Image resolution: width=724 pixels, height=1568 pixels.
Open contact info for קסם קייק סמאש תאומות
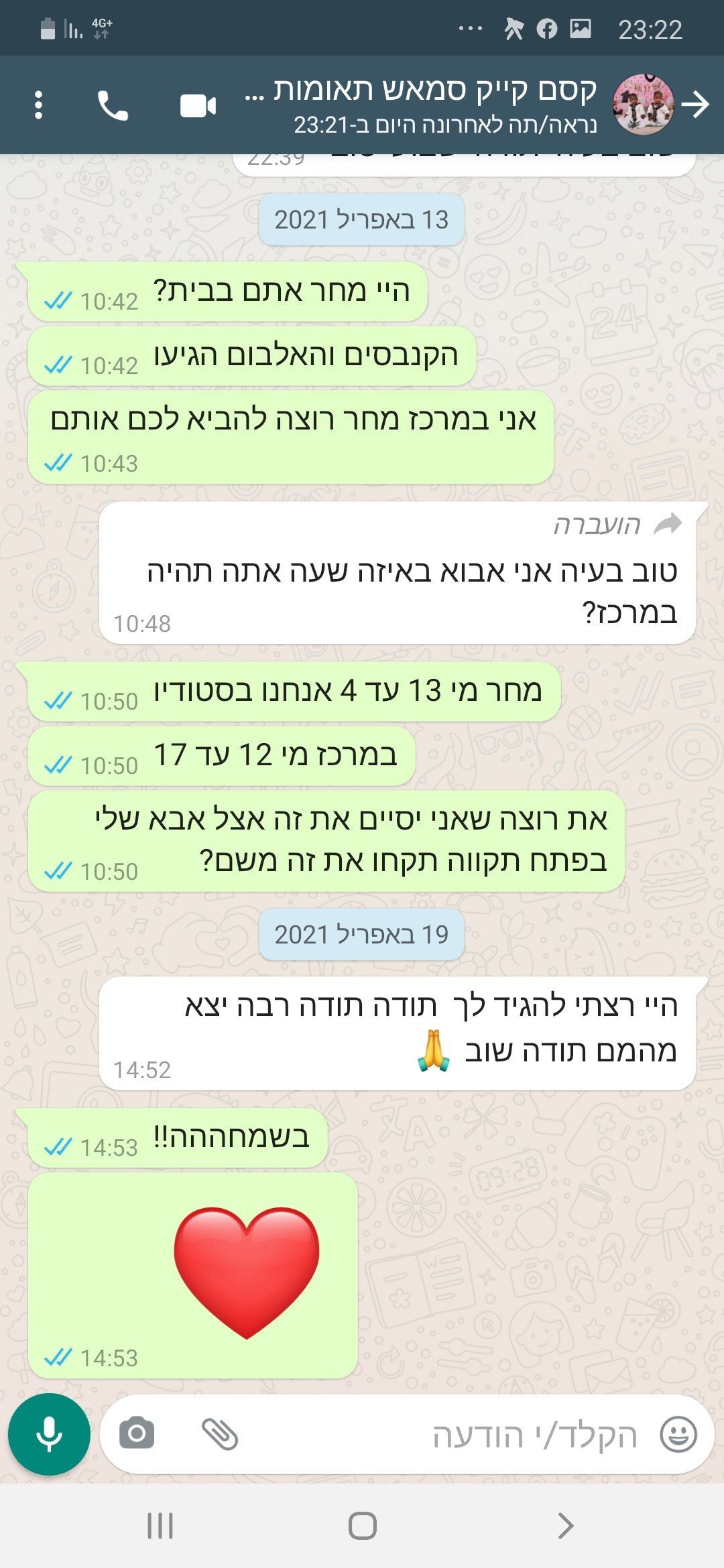point(429,104)
